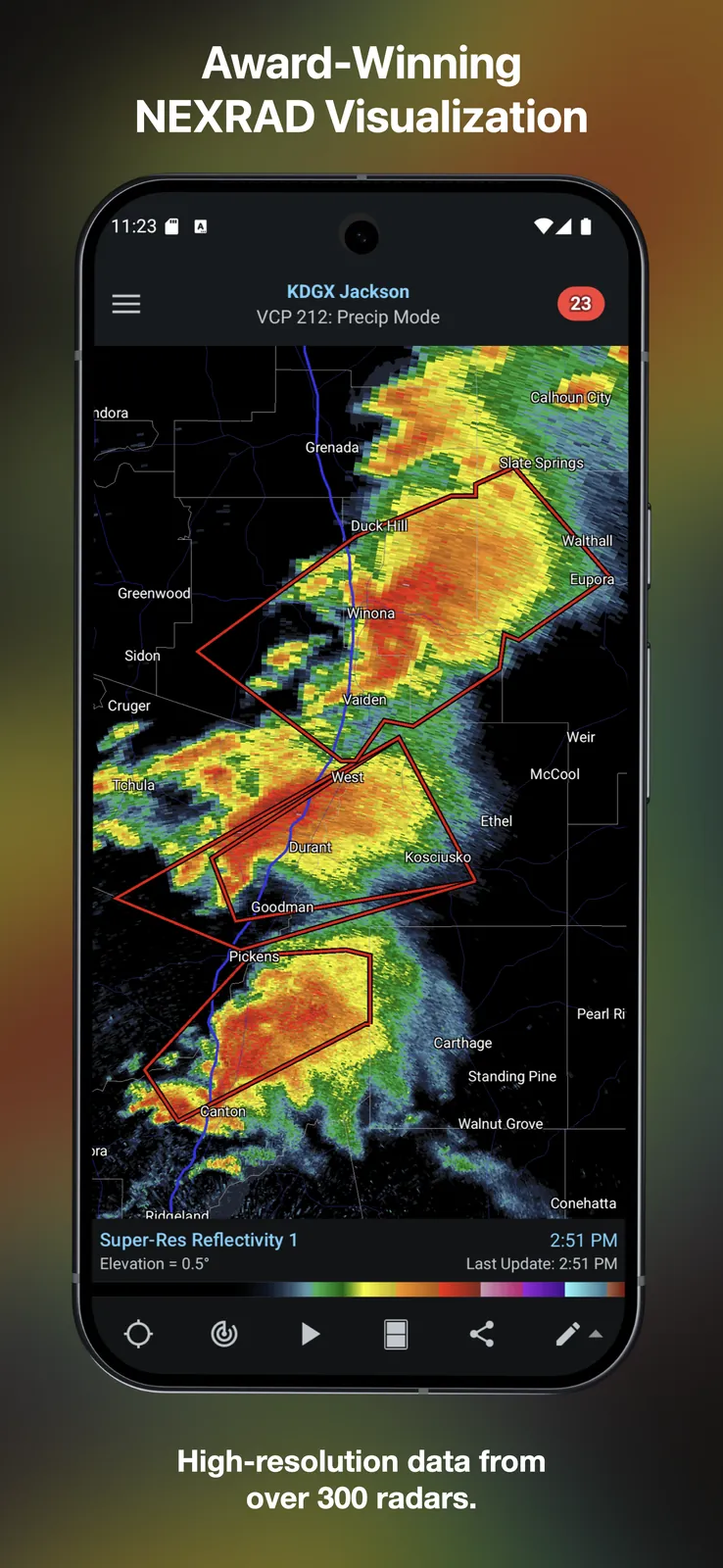The width and height of the screenshot is (723, 1568).
Task: Open the split-screen panel view icon
Action: click(x=395, y=1333)
